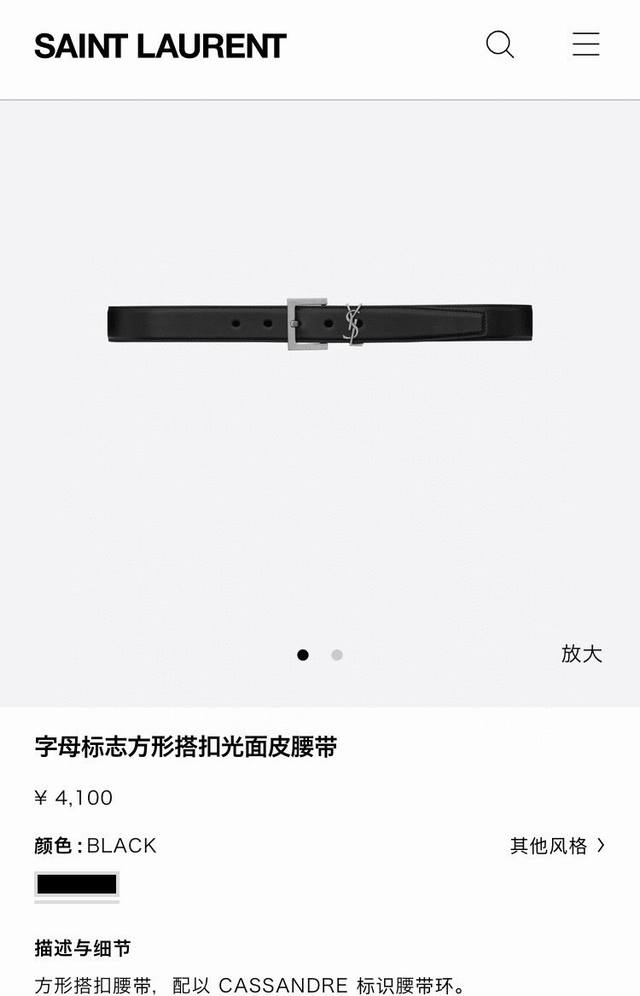The height and width of the screenshot is (996, 640).
Task: Select the black color swatch
Action: coord(77,885)
